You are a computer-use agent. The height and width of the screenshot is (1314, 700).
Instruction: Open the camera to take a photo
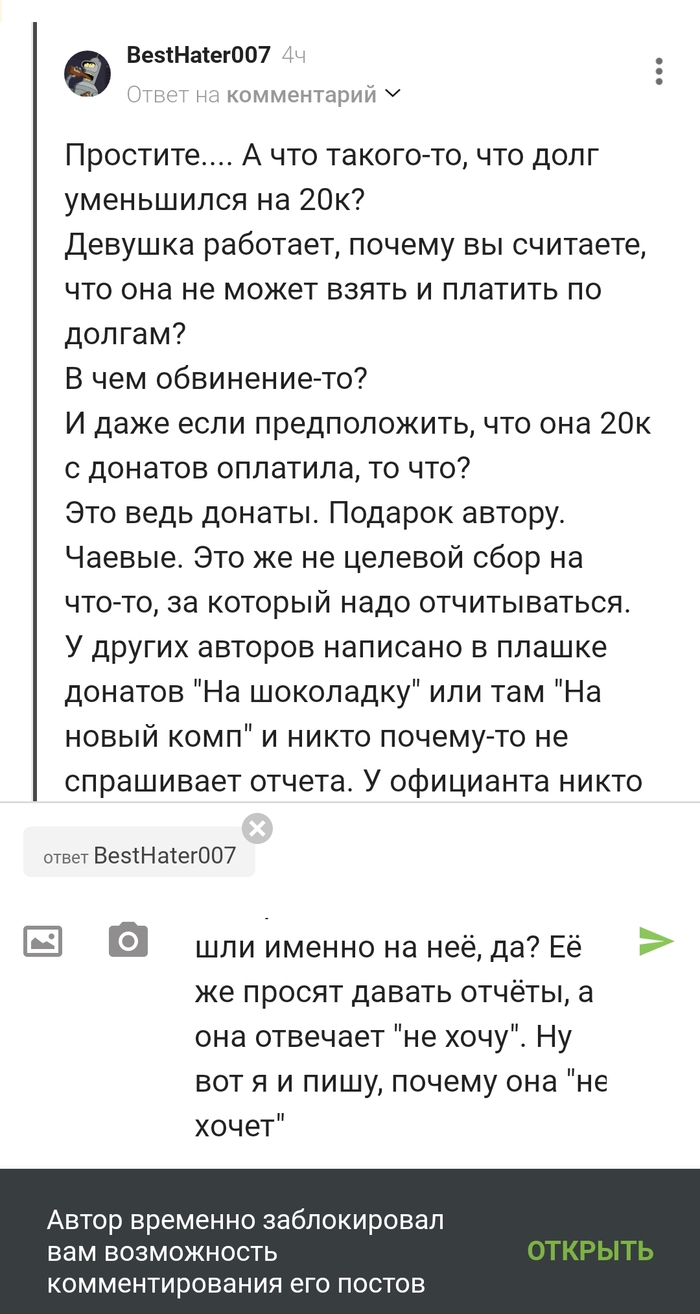click(x=128, y=940)
